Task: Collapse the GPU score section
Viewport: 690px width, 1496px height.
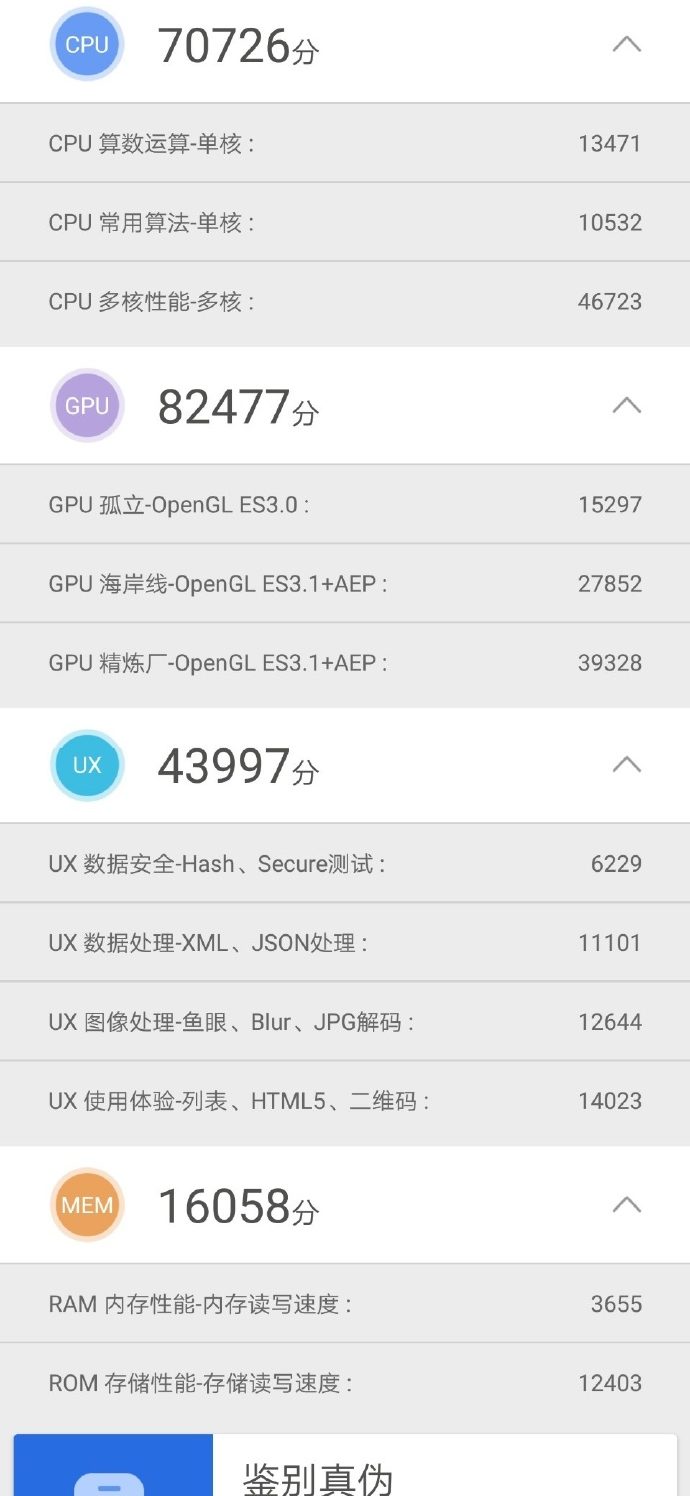Action: [626, 405]
